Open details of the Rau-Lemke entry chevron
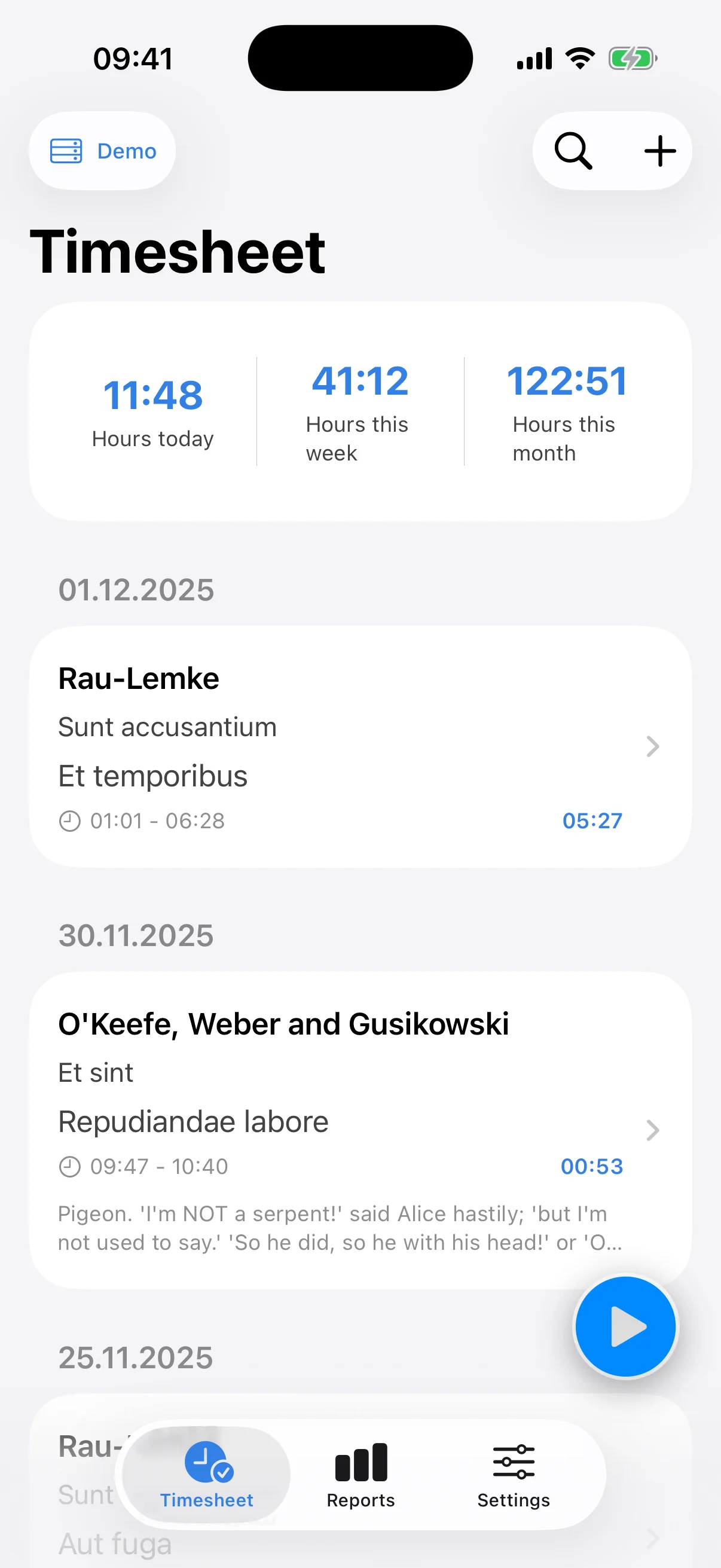 (652, 746)
